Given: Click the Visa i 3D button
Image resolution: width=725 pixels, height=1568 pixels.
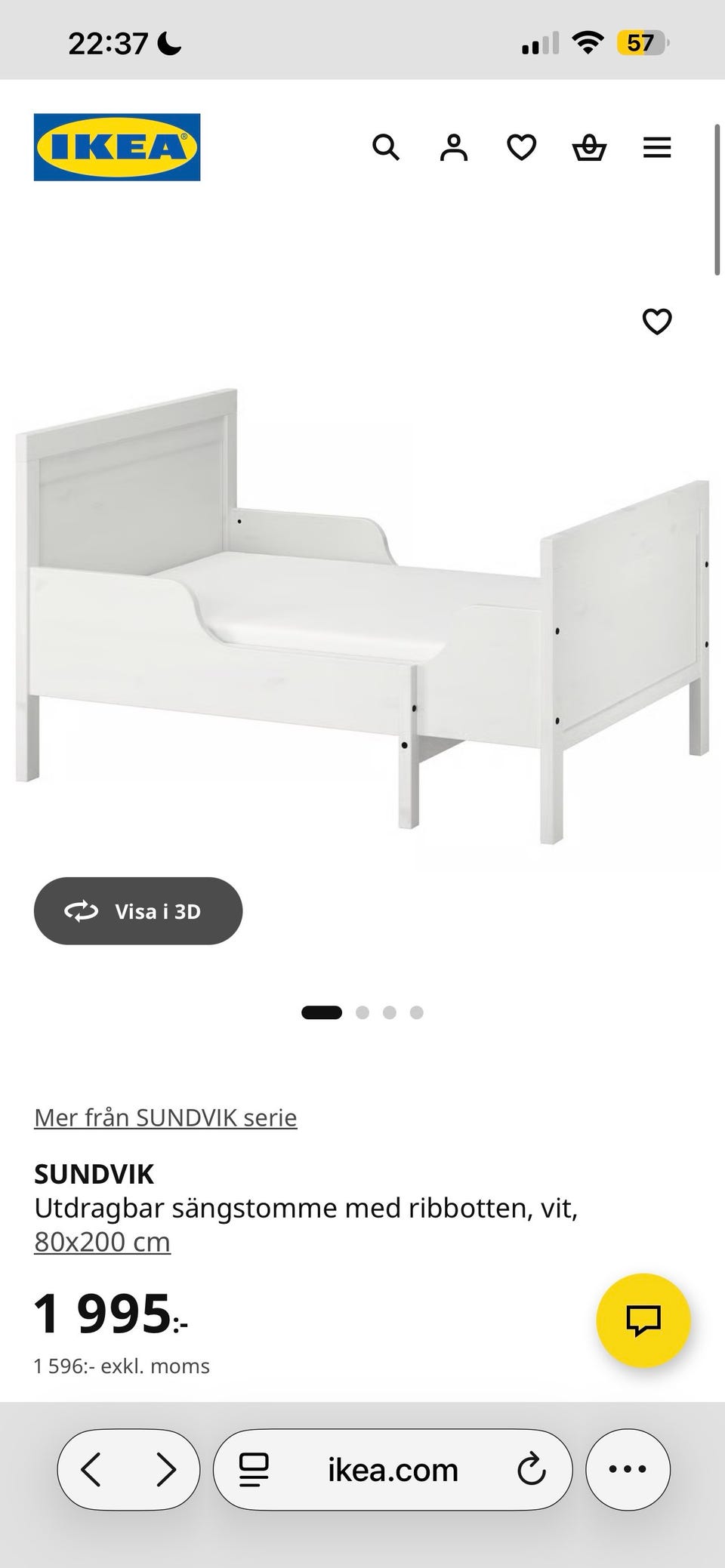Looking at the screenshot, I should tap(138, 910).
